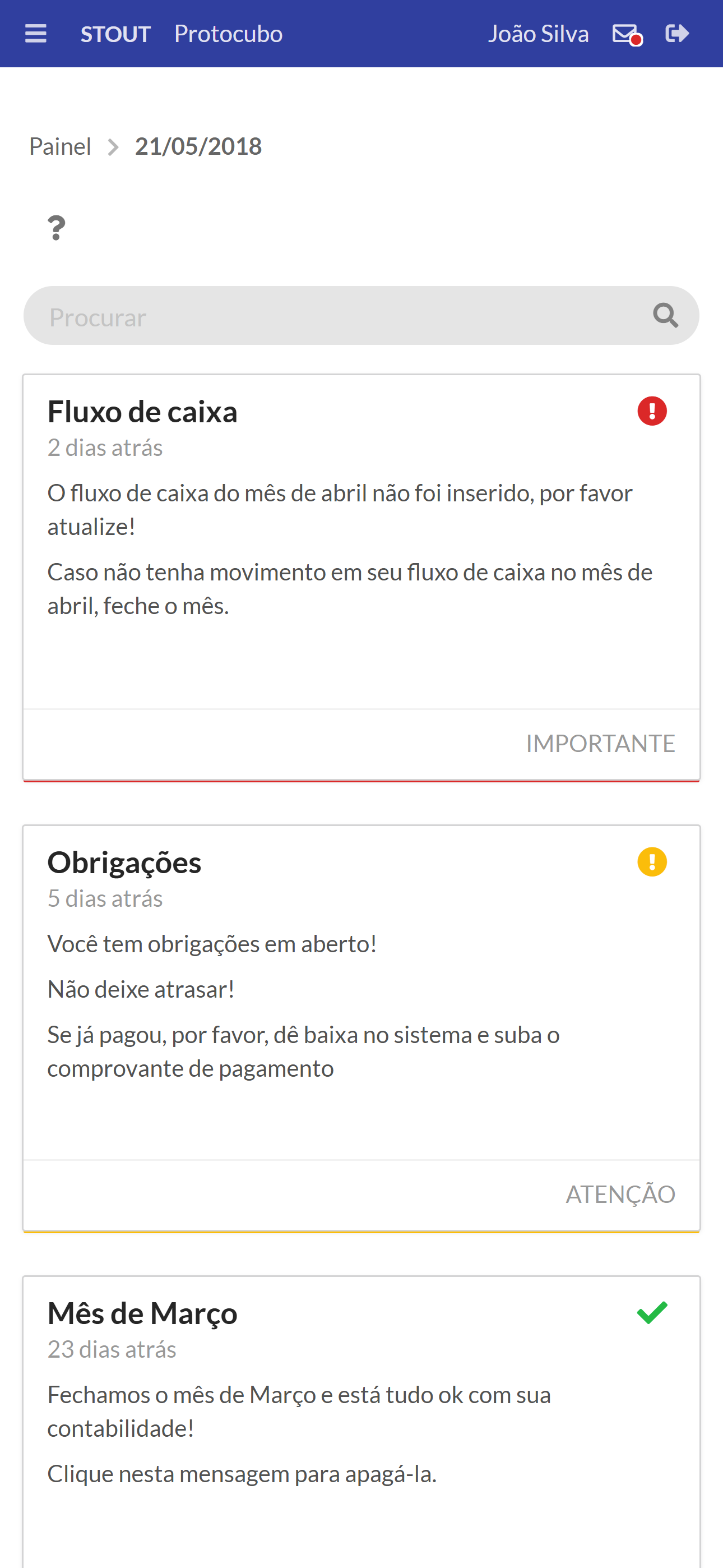Log out using the exit icon

(676, 34)
